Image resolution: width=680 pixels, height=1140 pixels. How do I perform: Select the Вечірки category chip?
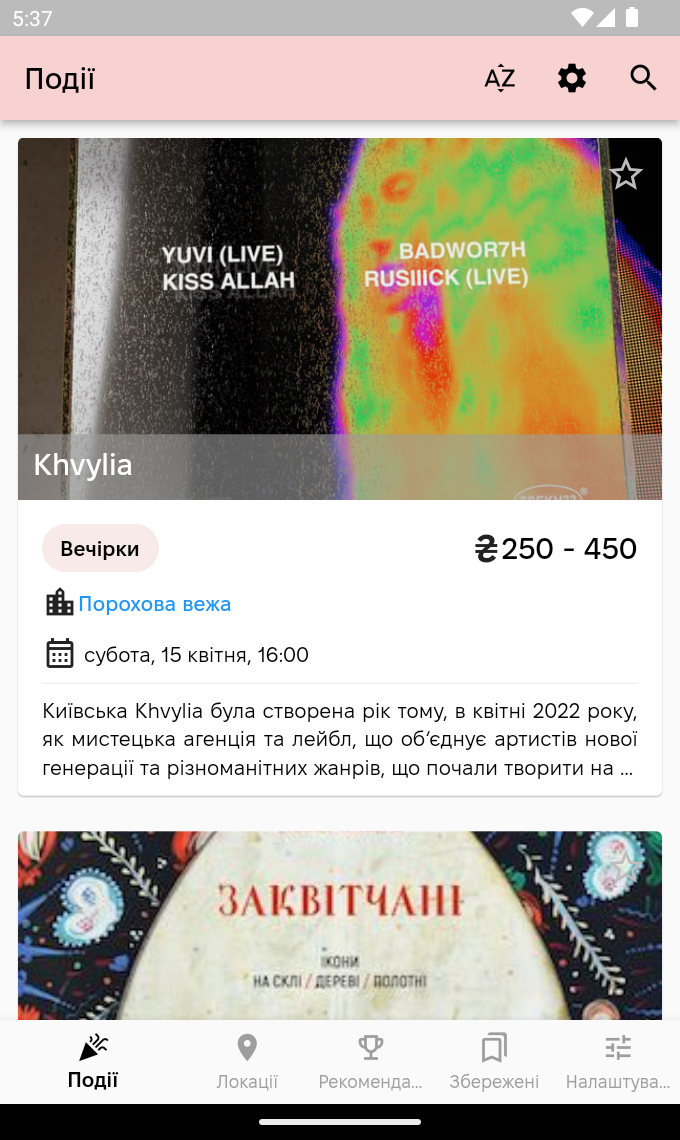pos(100,548)
